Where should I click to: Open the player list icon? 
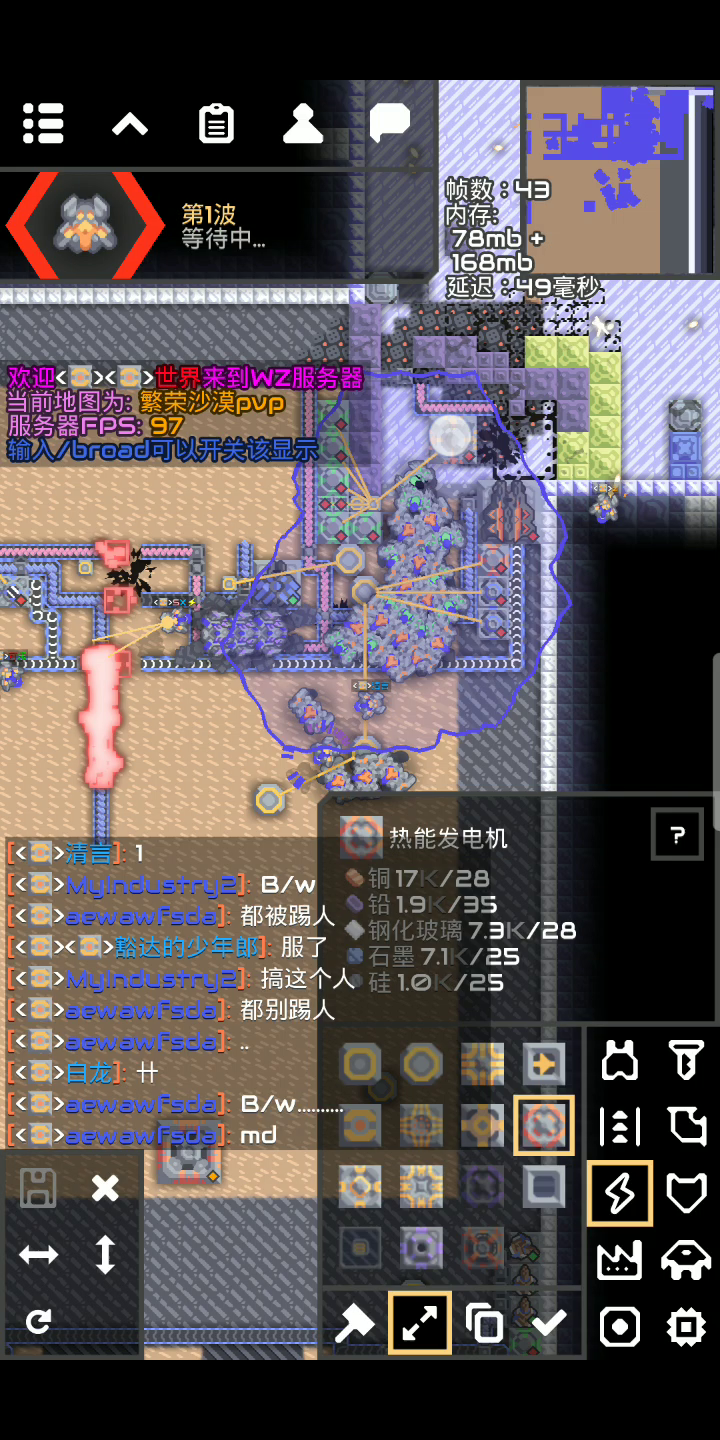point(303,124)
